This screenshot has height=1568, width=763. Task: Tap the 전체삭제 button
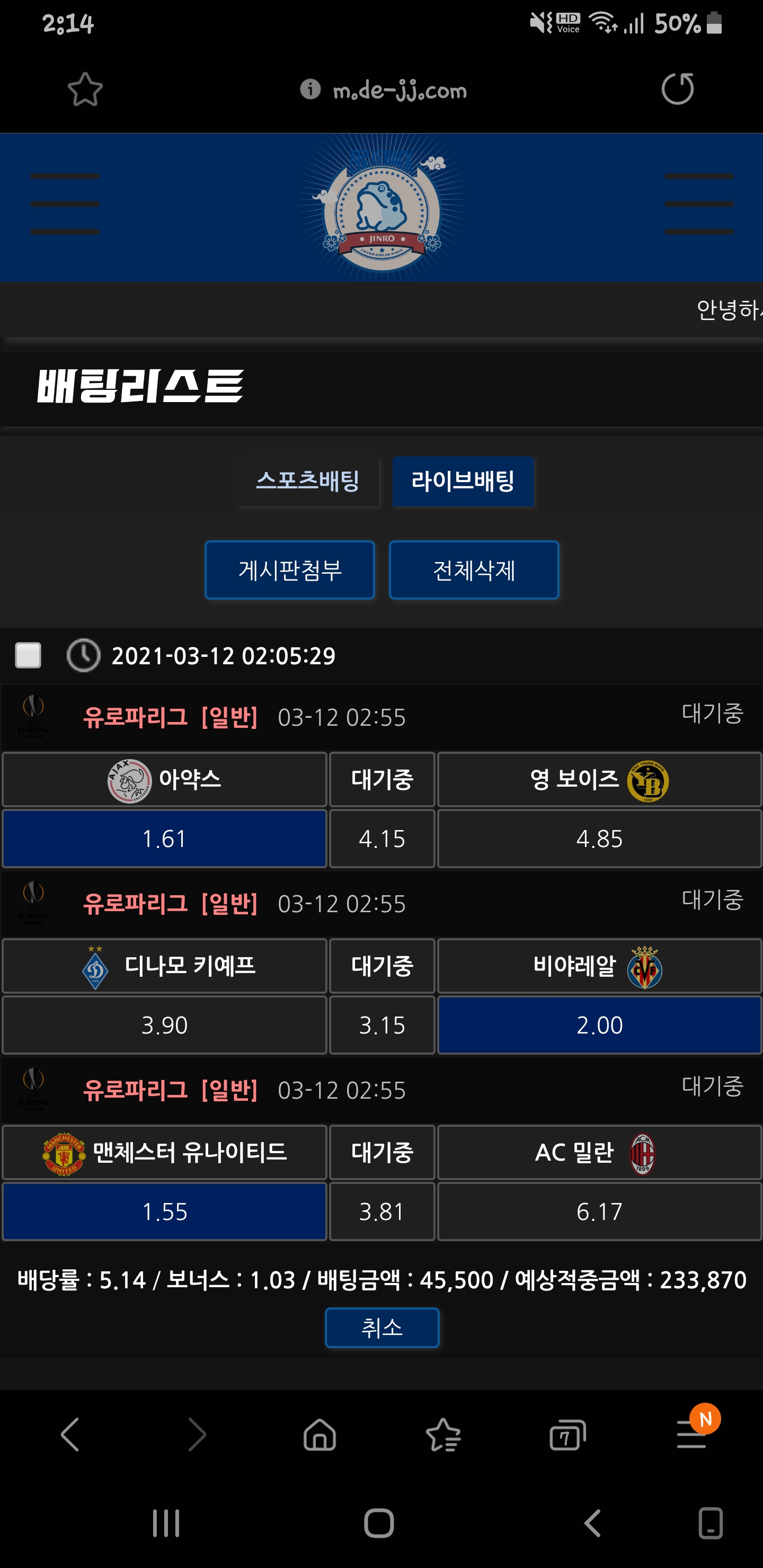(474, 570)
